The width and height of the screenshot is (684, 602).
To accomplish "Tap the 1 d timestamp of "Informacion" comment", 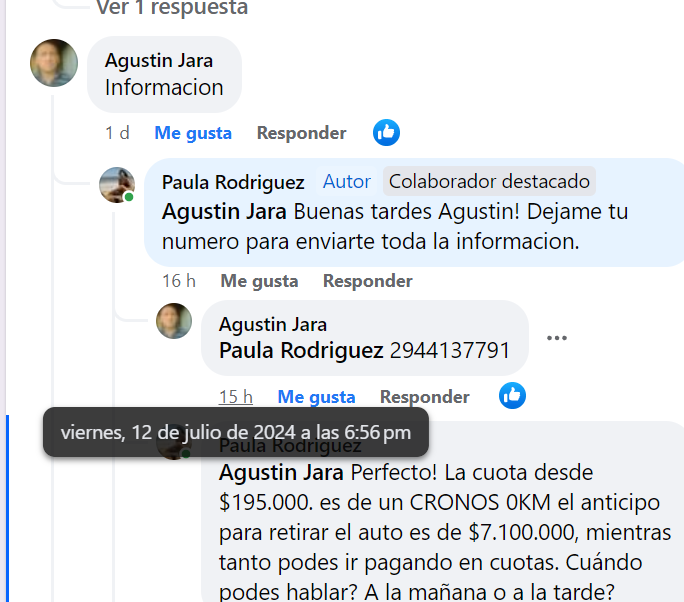I will (x=117, y=133).
